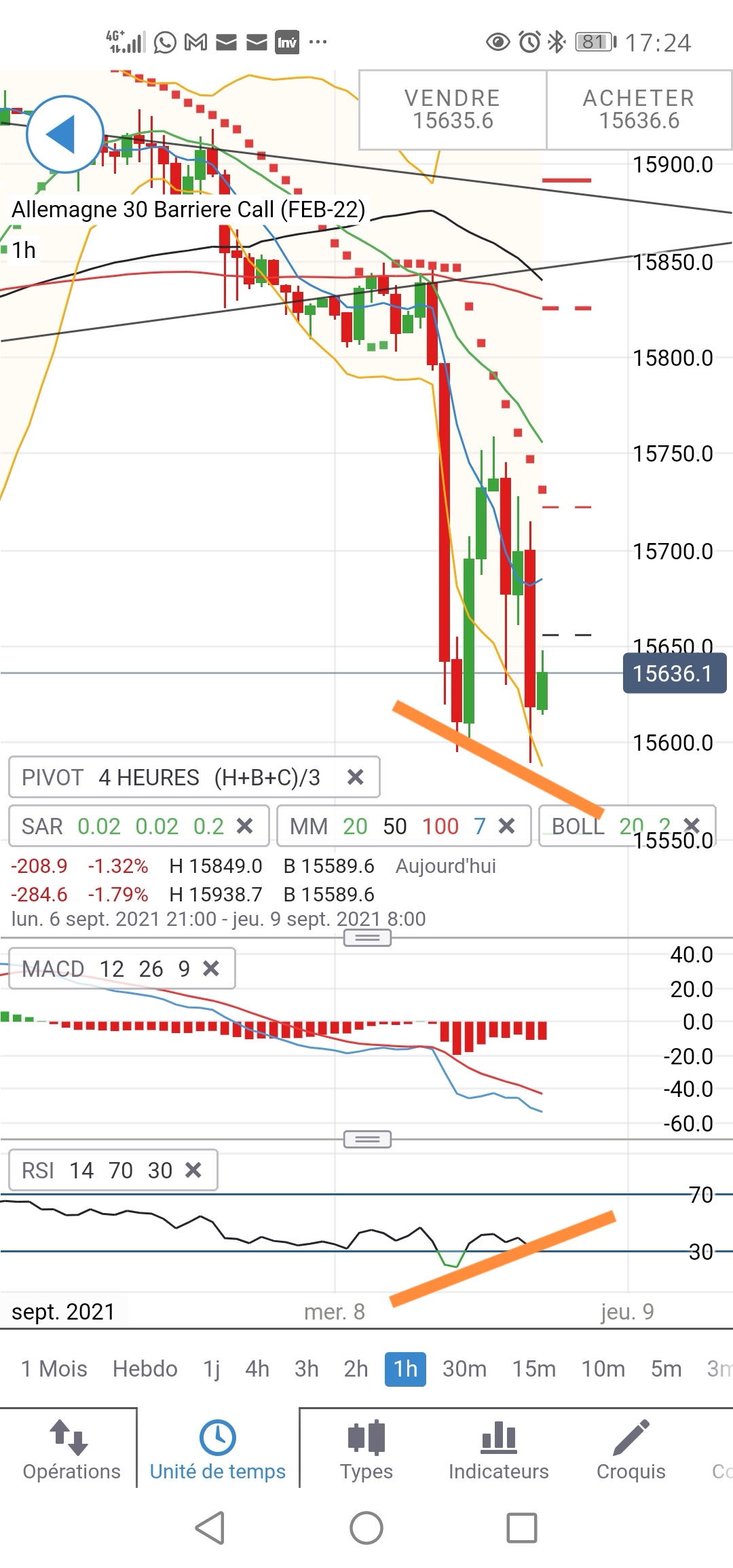733x1568 pixels.
Task: Remove the RSI 14 70 30 indicator
Action: tap(193, 1170)
